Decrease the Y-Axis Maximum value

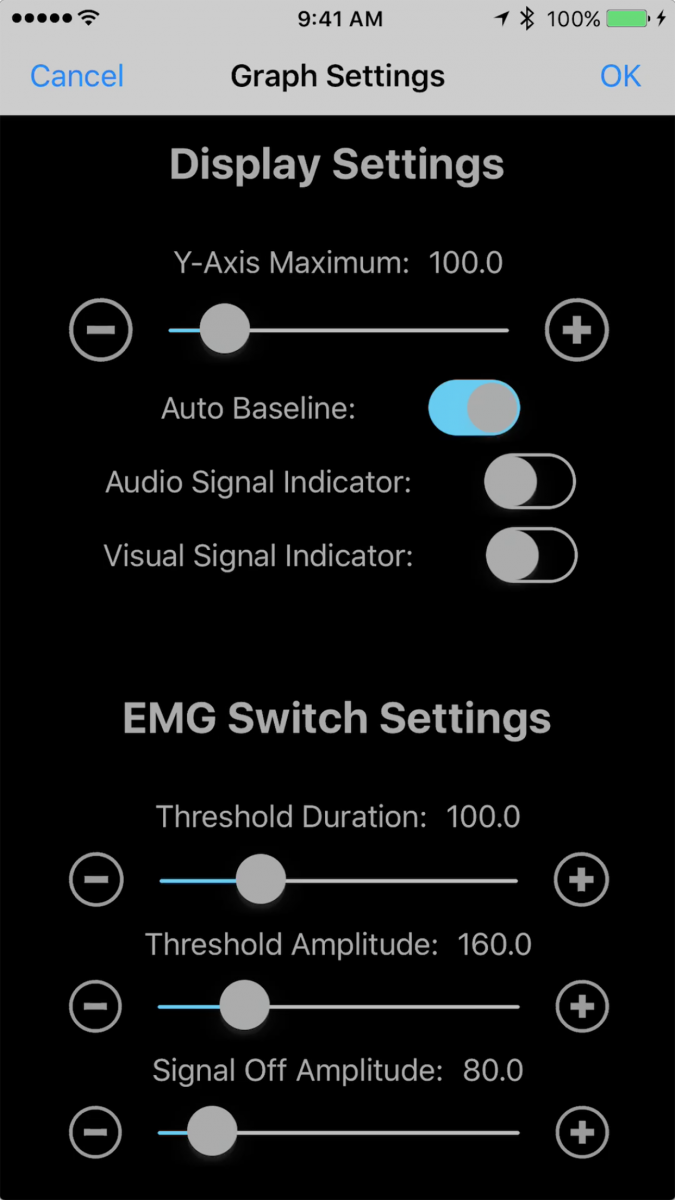click(101, 329)
